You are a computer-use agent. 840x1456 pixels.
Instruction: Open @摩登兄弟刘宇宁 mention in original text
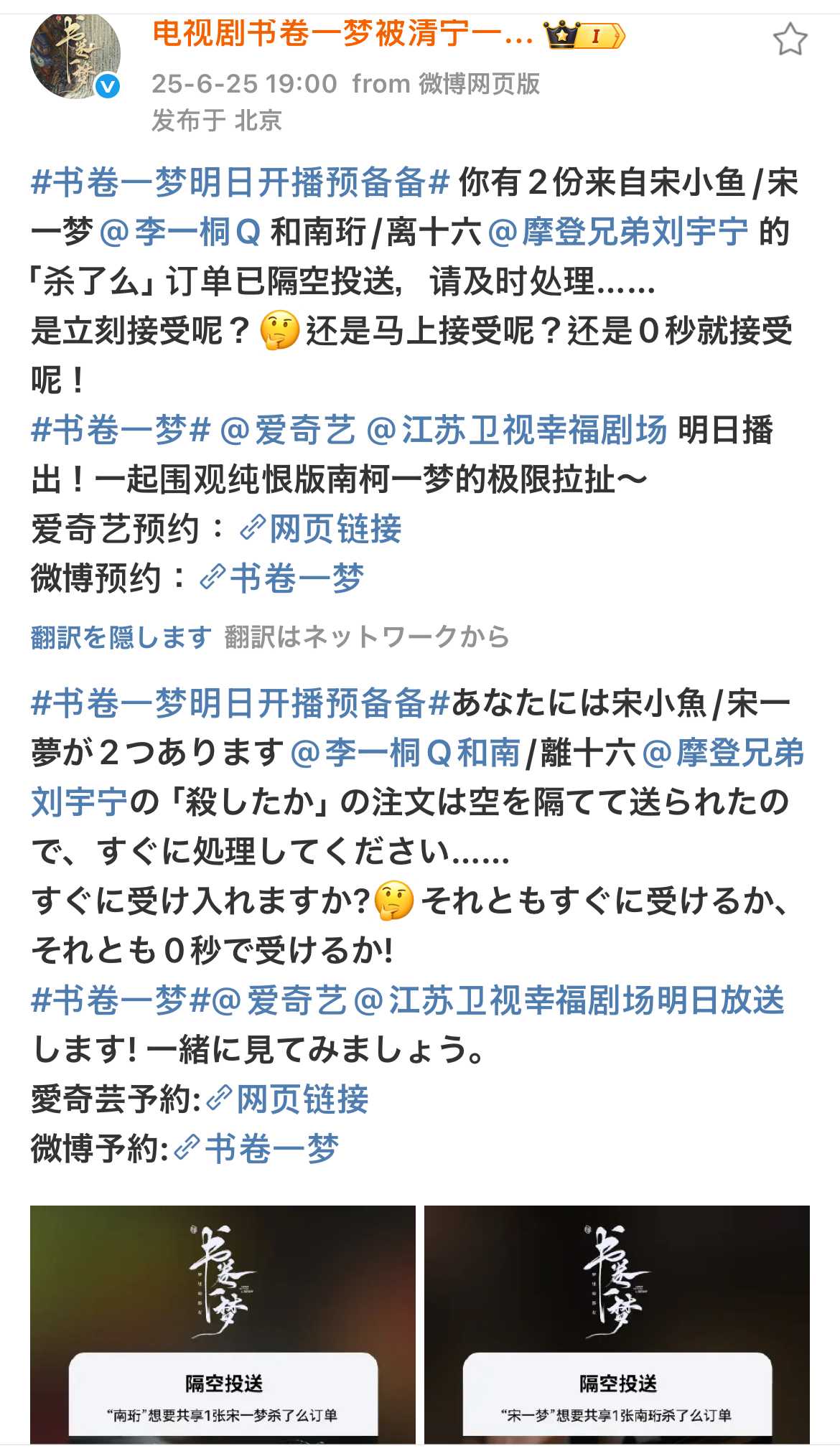click(x=617, y=232)
